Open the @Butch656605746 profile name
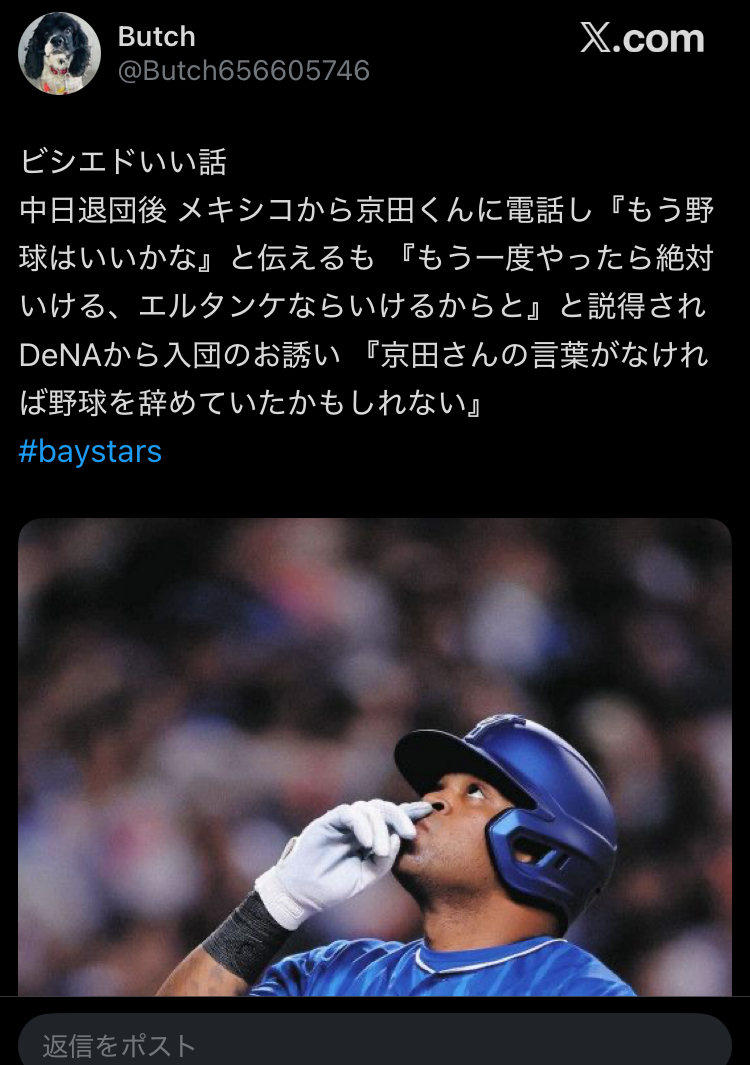This screenshot has height=1065, width=750. coord(244,71)
